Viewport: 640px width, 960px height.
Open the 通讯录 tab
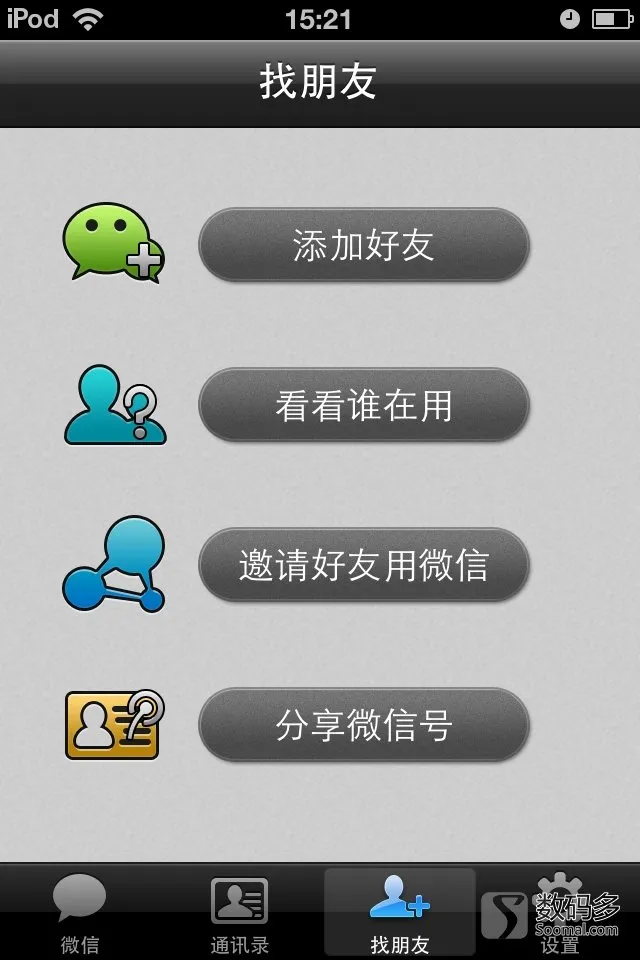(x=240, y=912)
